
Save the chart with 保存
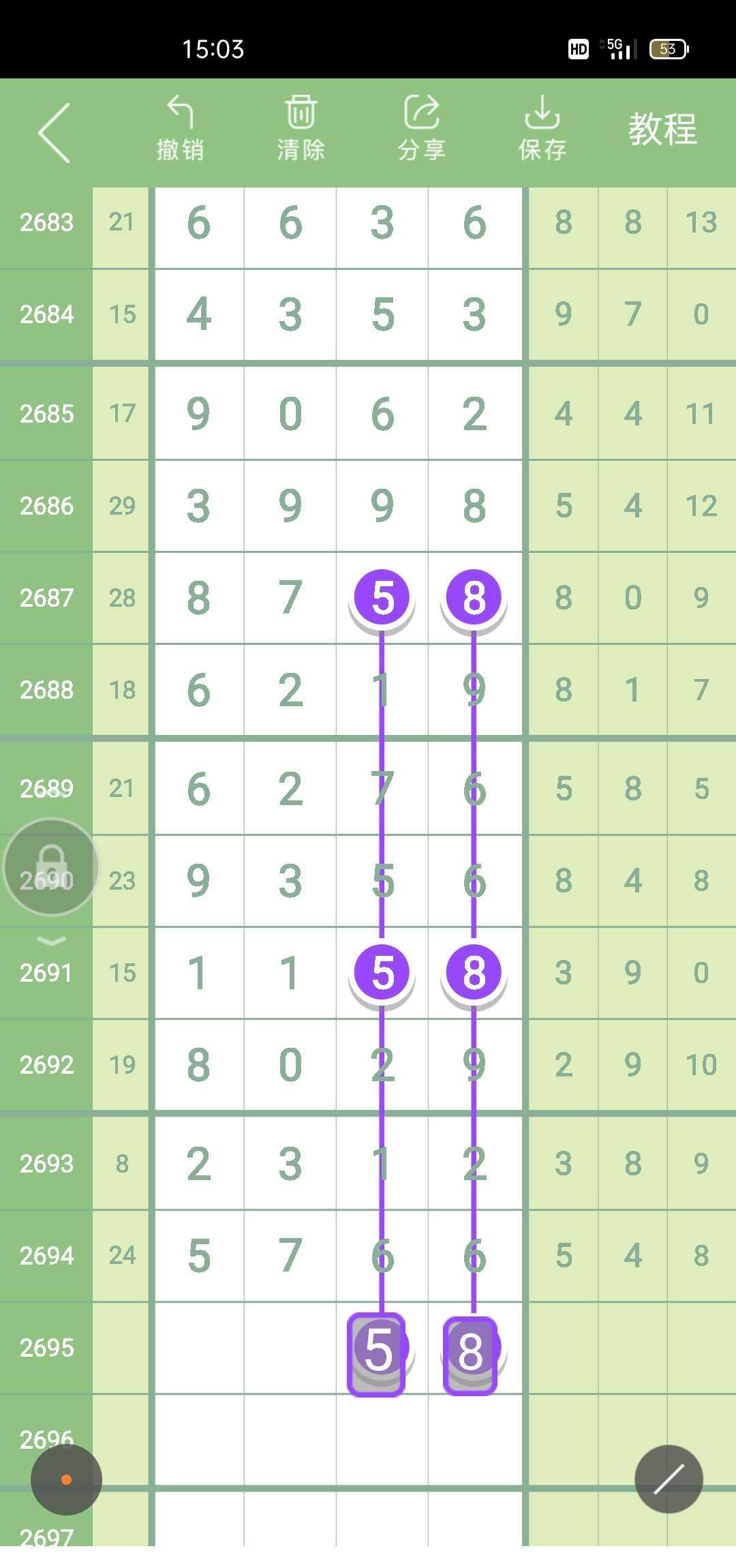pos(542,128)
